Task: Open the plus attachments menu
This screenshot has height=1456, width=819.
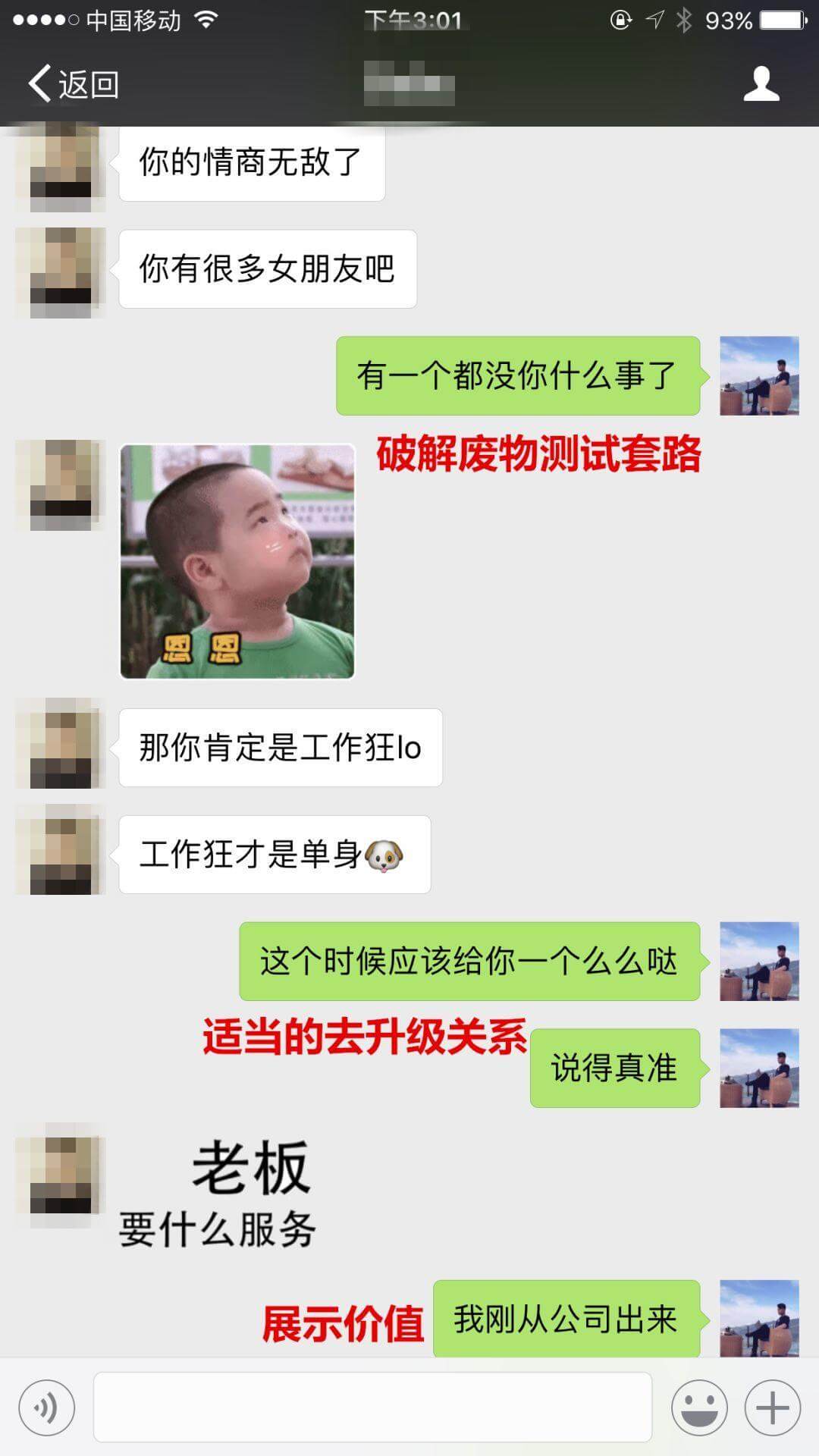Action: point(772,1407)
